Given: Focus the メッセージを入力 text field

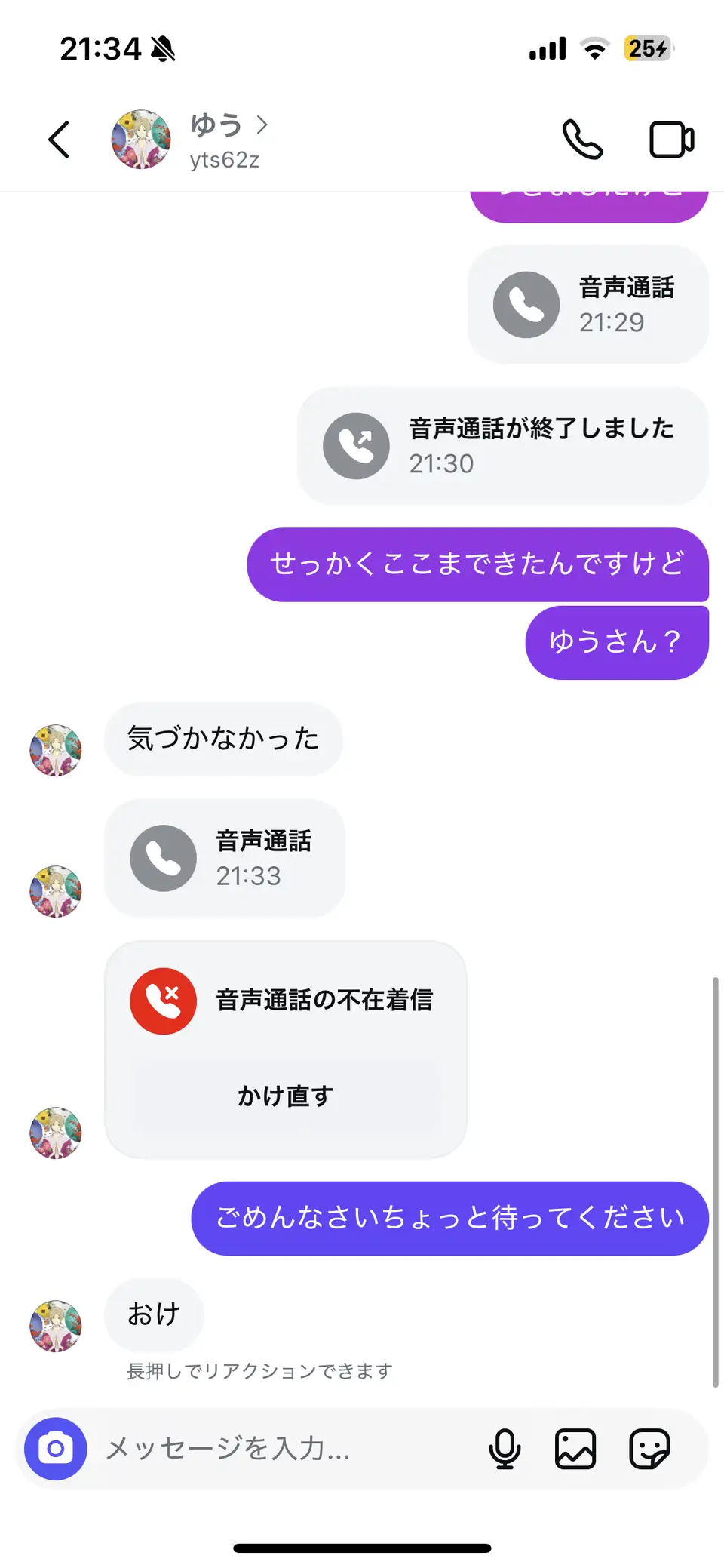Looking at the screenshot, I should coord(287,1448).
